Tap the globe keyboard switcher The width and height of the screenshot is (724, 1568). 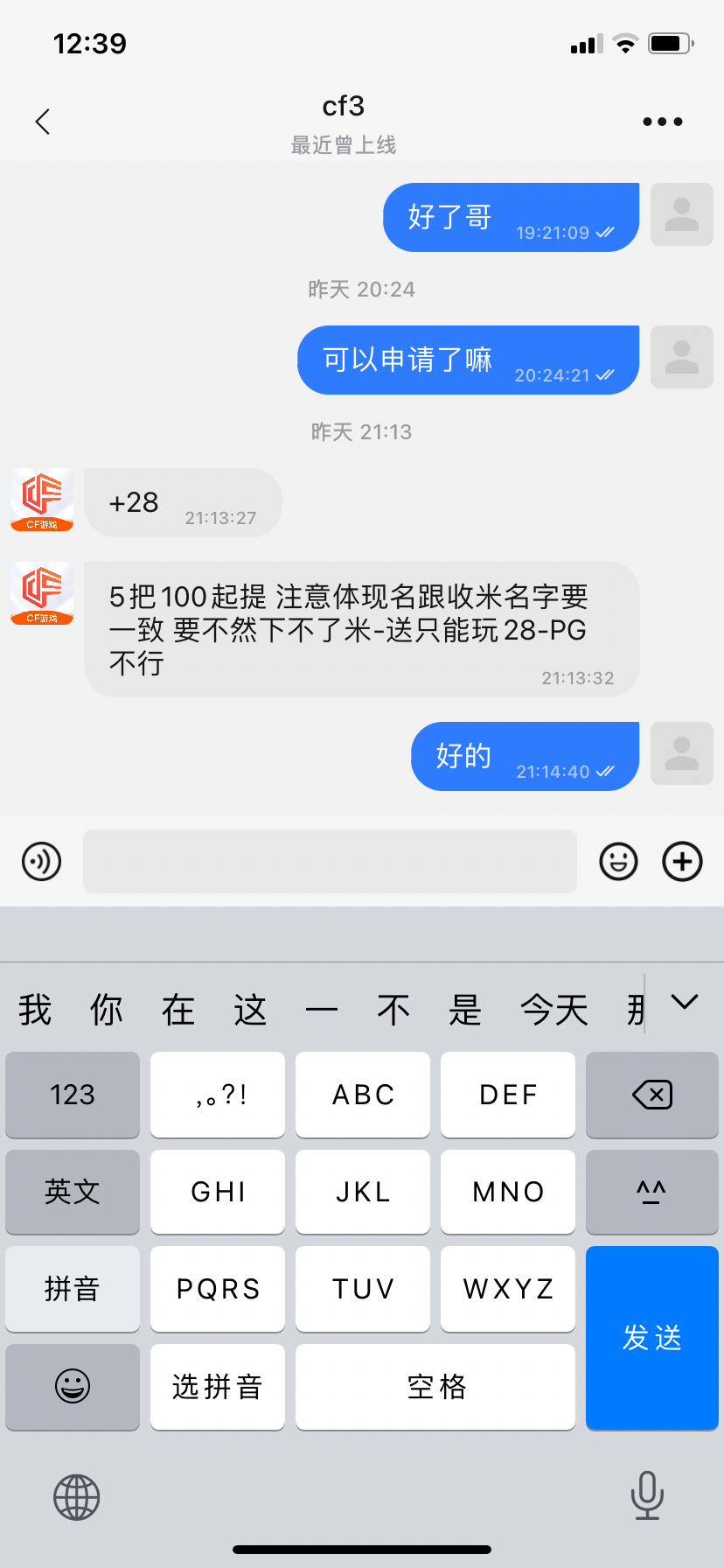click(77, 1496)
